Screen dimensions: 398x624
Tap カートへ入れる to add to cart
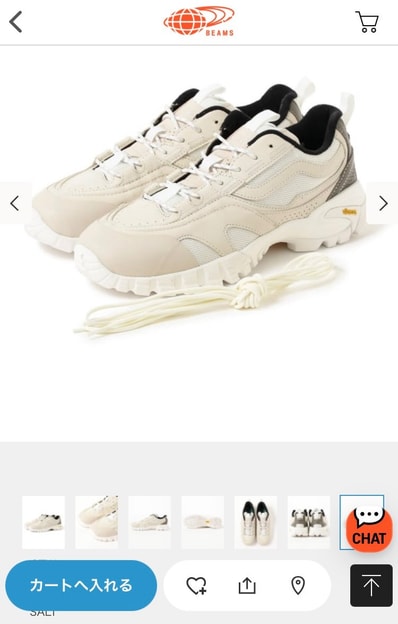81,585
